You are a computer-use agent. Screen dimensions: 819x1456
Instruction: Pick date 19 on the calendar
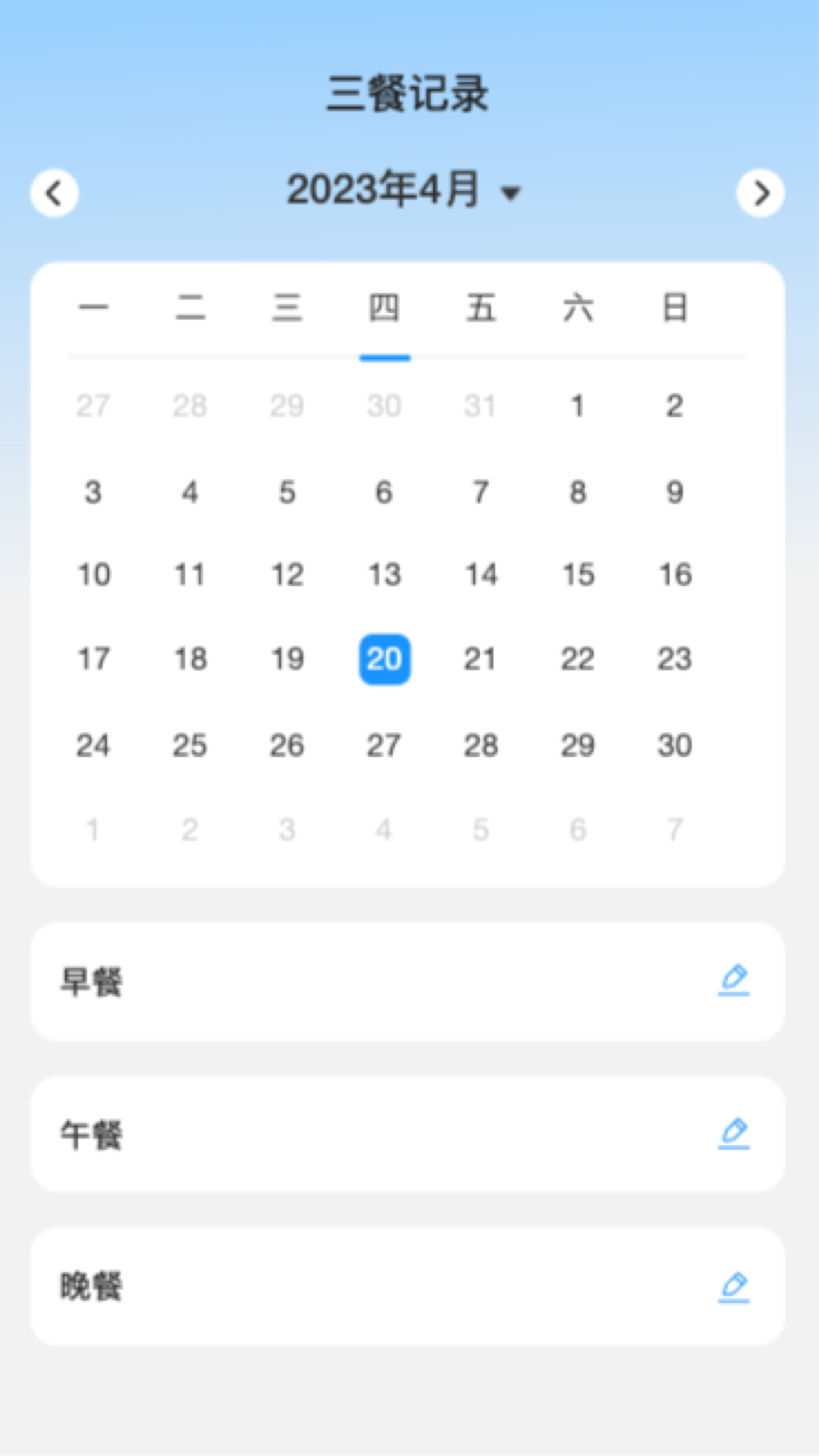(x=287, y=659)
